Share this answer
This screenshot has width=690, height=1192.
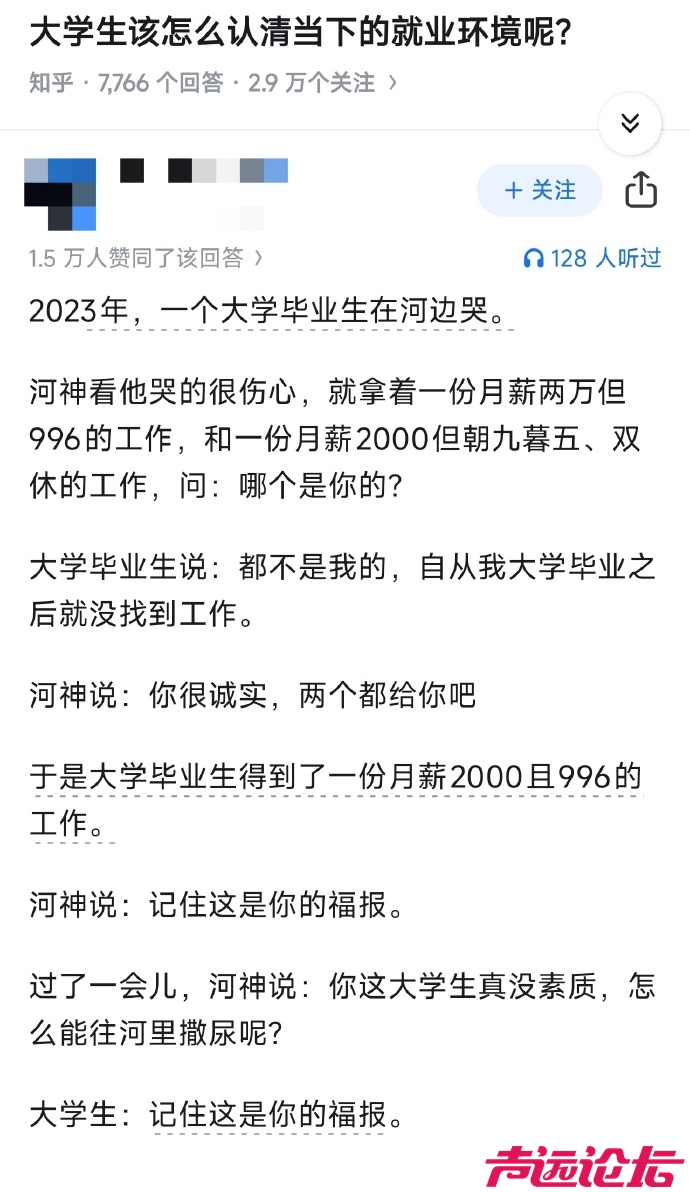tap(641, 190)
